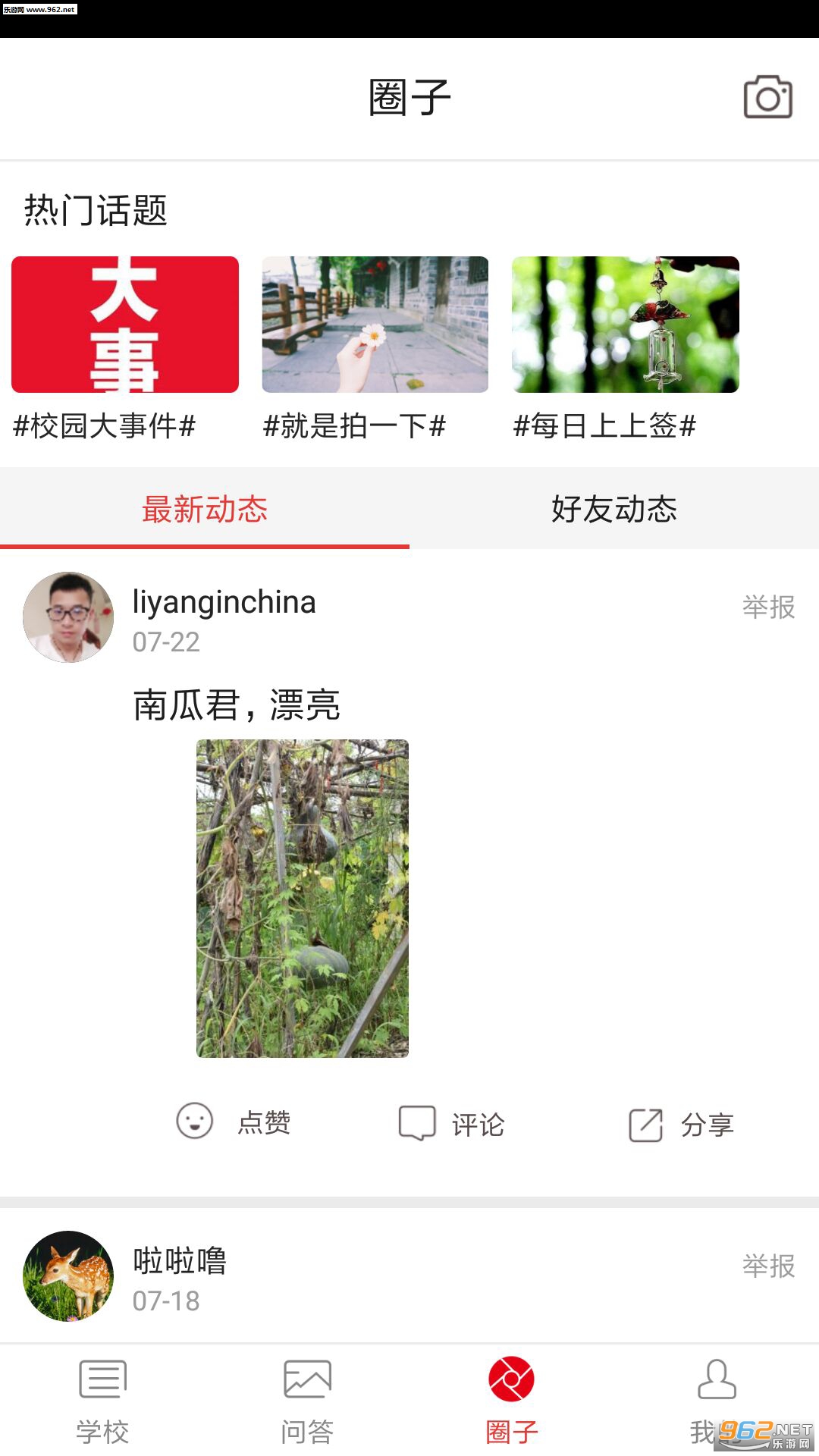This screenshot has height=1456, width=819.
Task: Like liyanginchina's post with 点赞
Action: 234,1122
